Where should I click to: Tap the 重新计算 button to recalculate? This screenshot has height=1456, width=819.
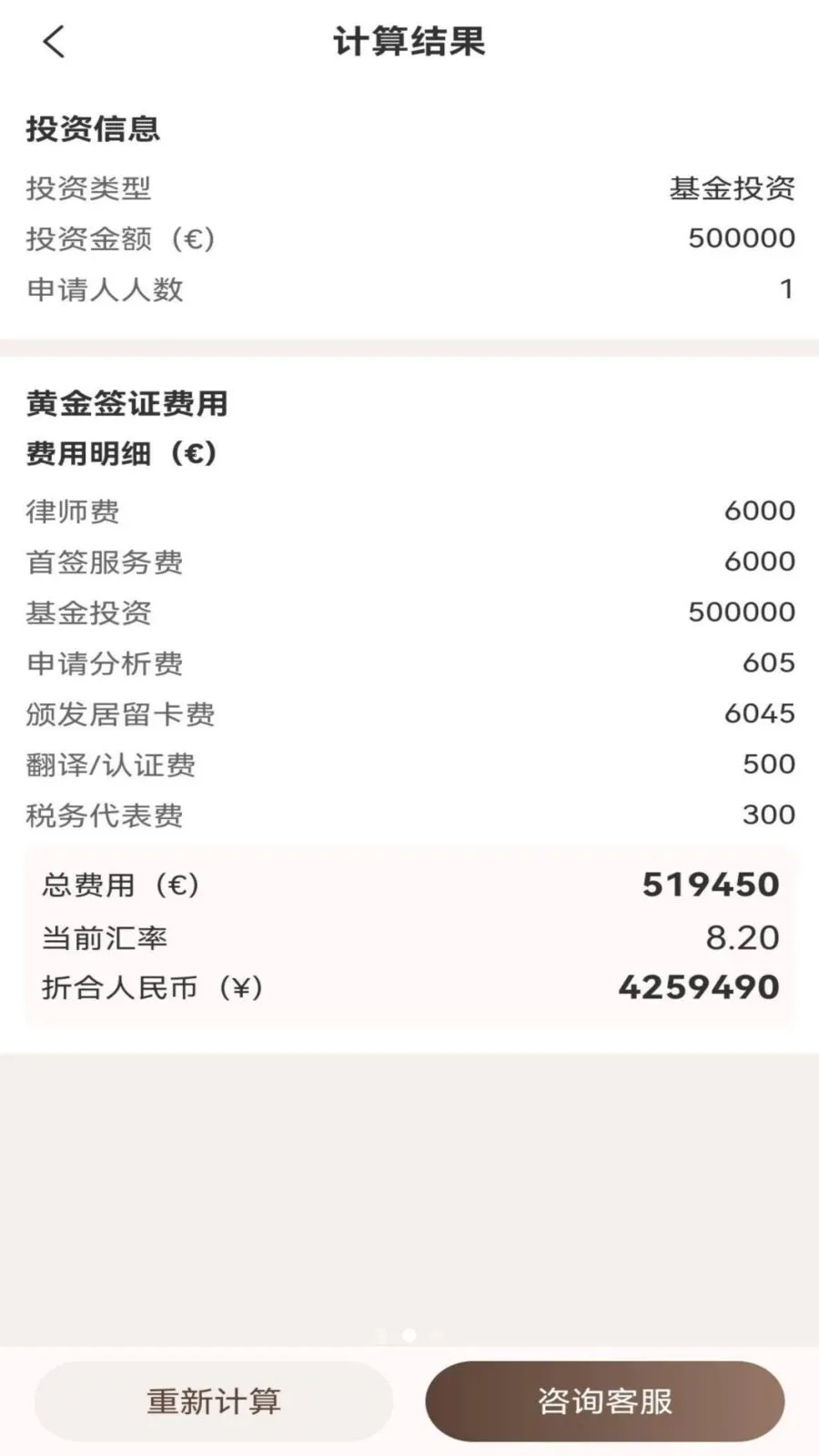pyautogui.click(x=214, y=1400)
